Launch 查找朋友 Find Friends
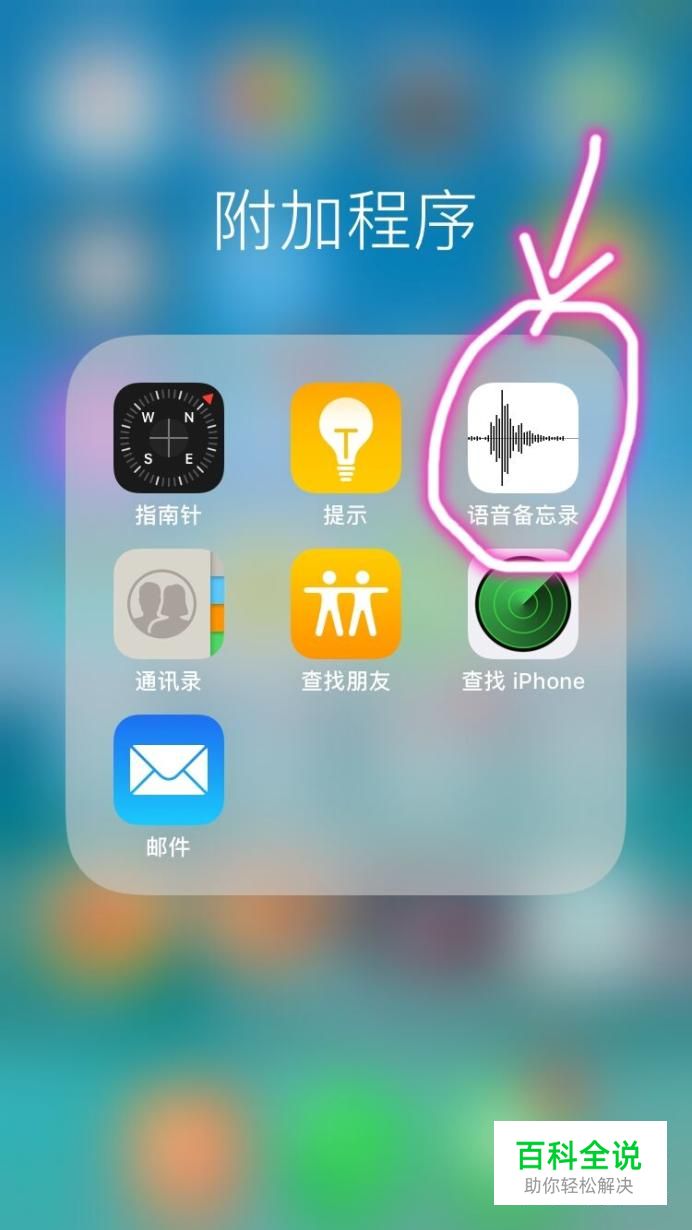Image resolution: width=692 pixels, height=1230 pixels. pyautogui.click(x=345, y=604)
